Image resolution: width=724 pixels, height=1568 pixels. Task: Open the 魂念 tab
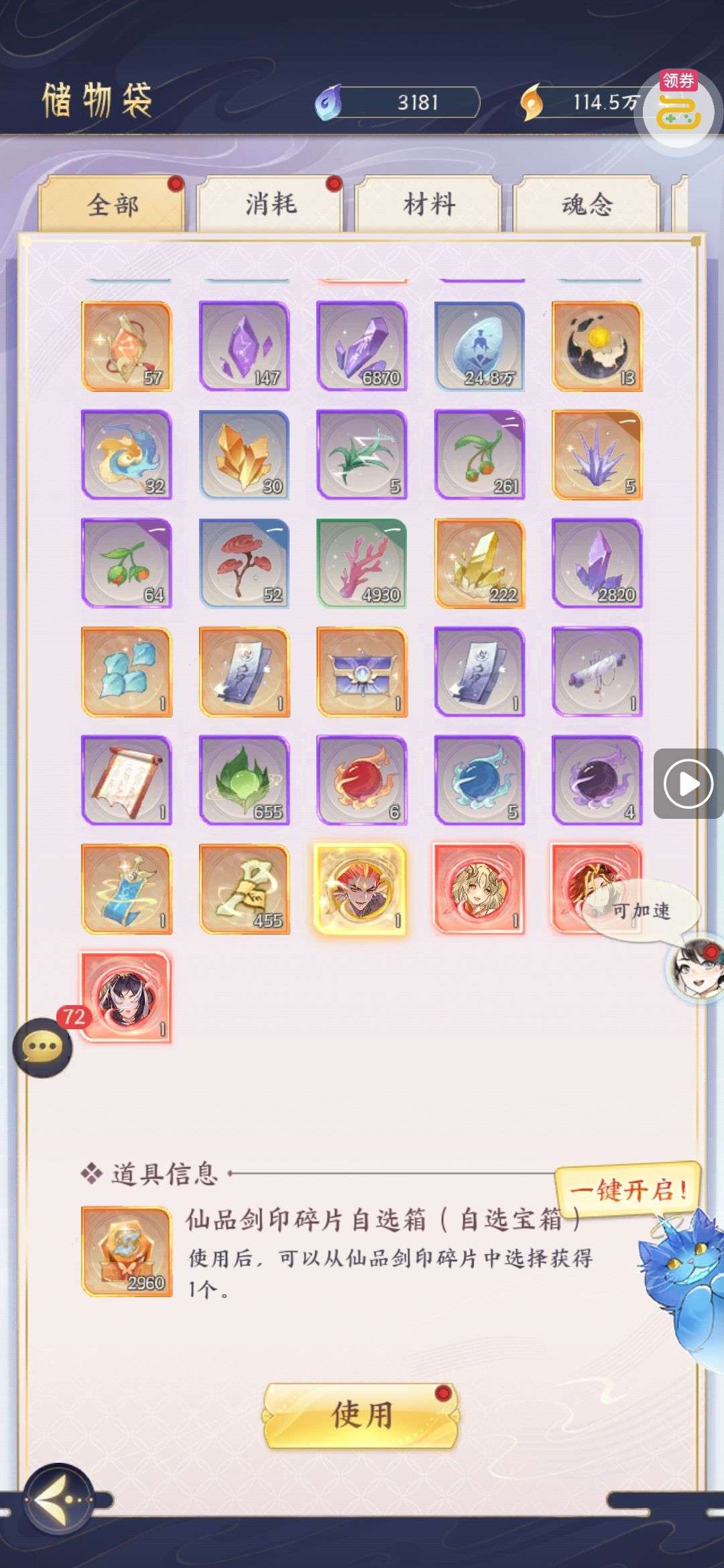pyautogui.click(x=587, y=204)
